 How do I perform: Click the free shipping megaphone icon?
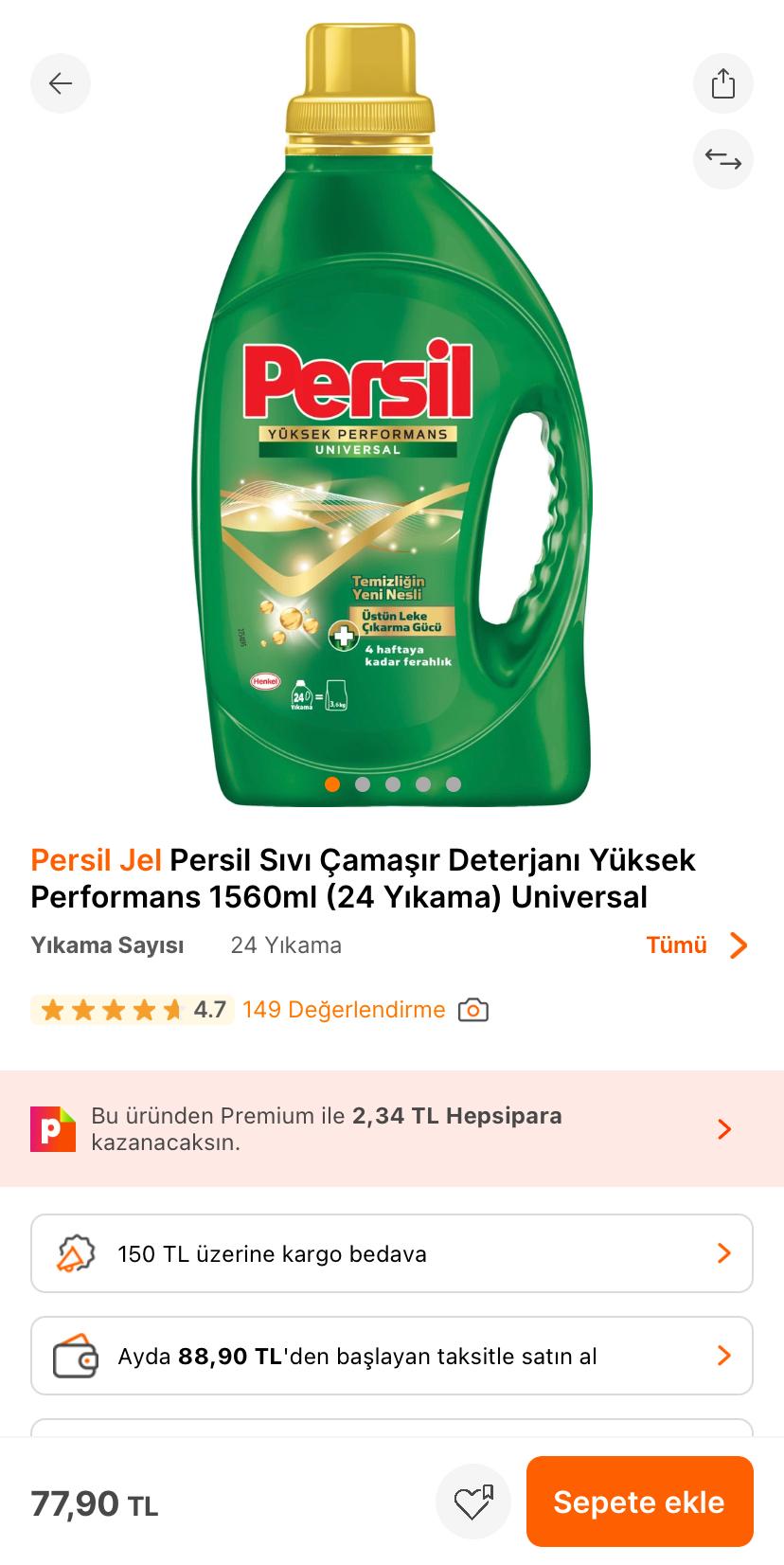coord(76,1252)
